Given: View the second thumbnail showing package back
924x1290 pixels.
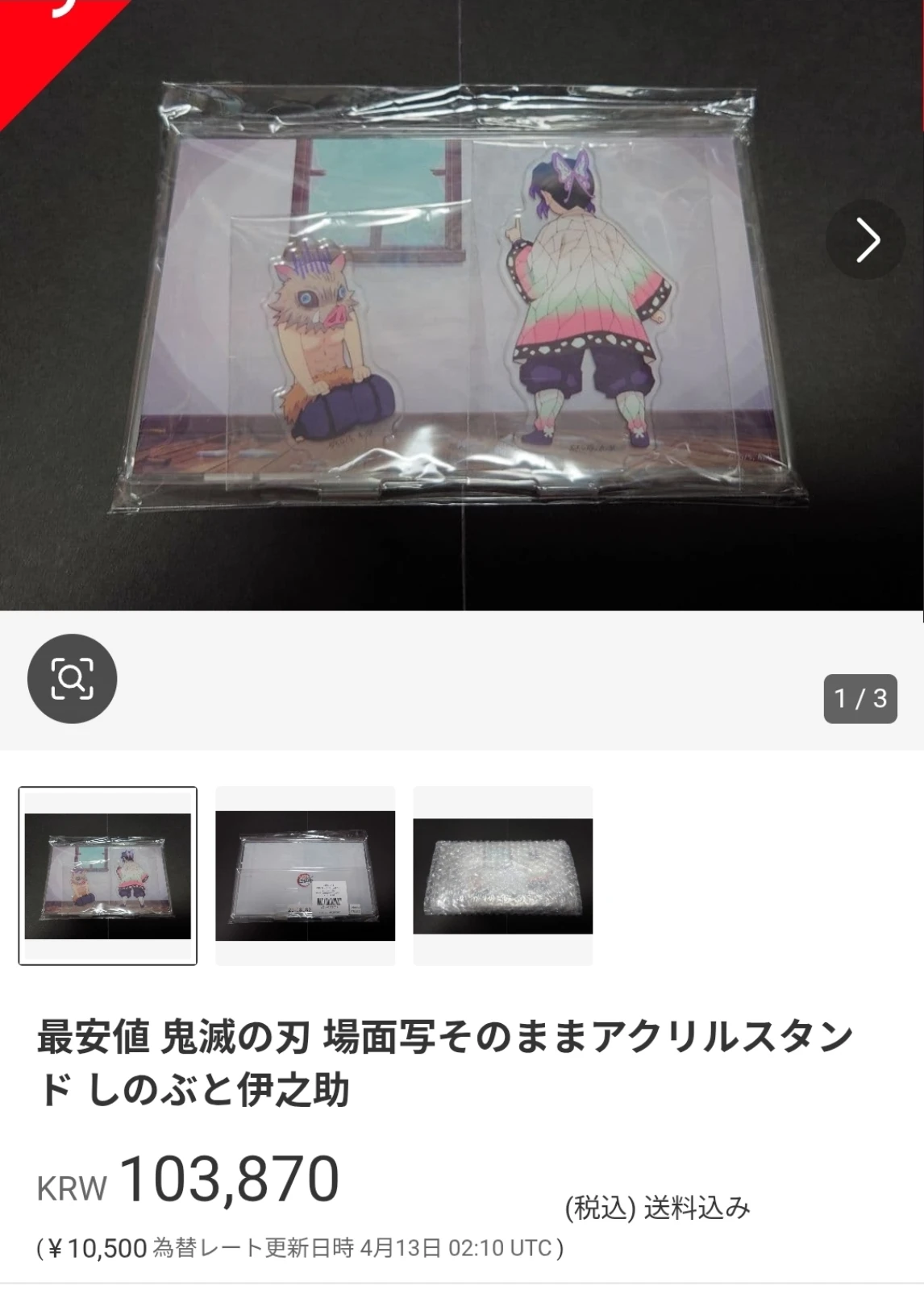Looking at the screenshot, I should pos(305,876).
